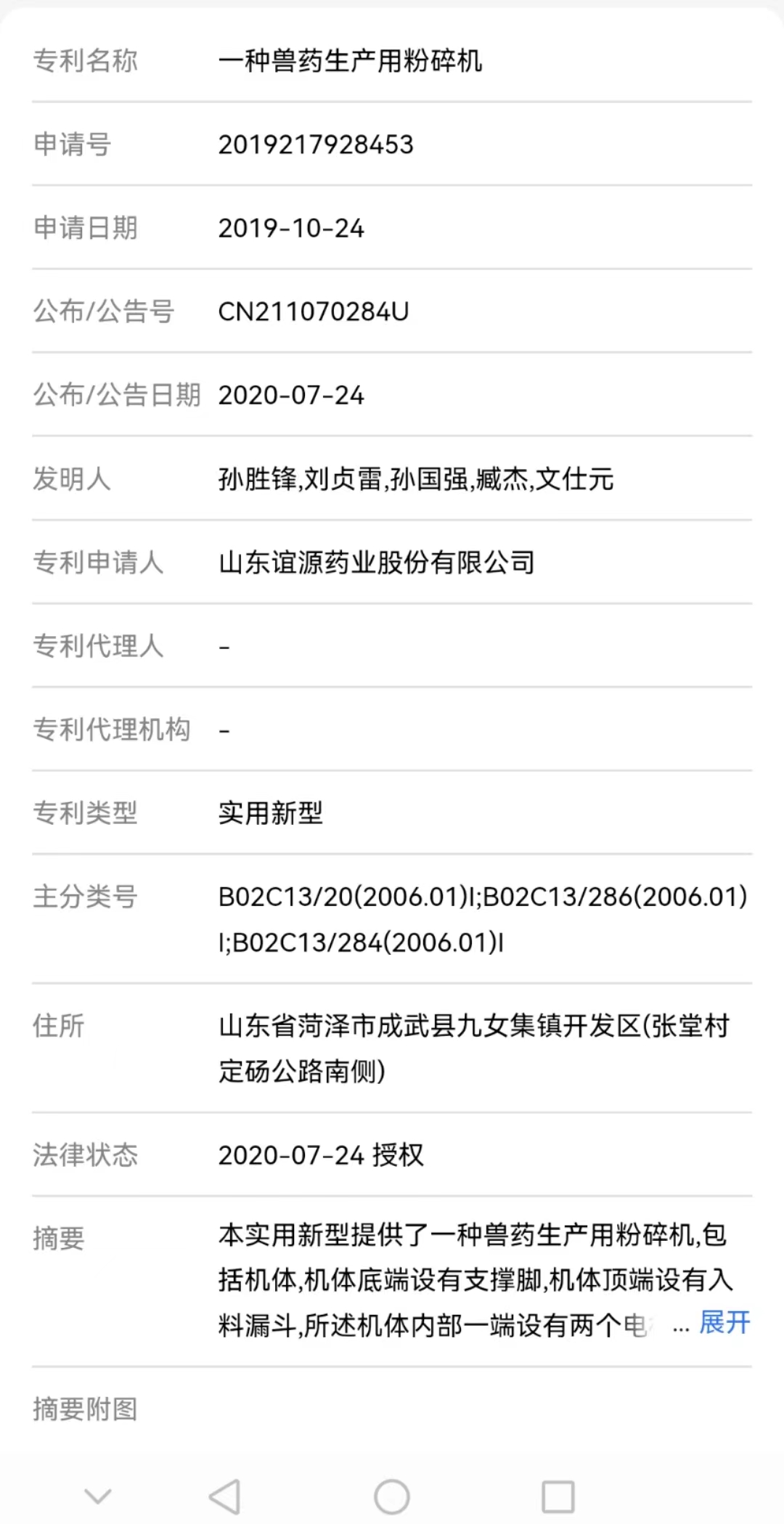784x1524 pixels.
Task: Go back using system back button
Action: (x=224, y=1496)
